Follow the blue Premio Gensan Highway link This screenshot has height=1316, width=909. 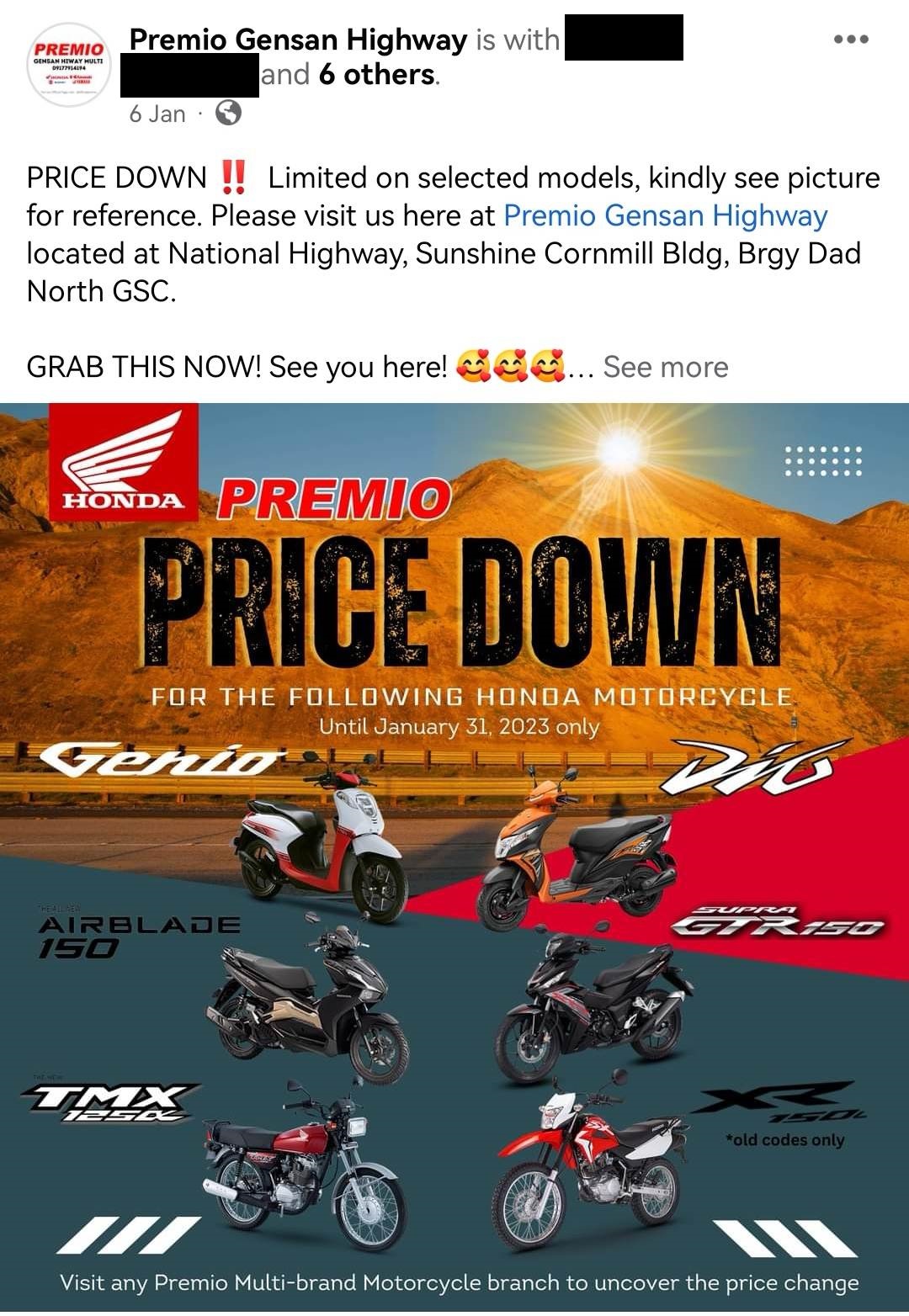[665, 215]
